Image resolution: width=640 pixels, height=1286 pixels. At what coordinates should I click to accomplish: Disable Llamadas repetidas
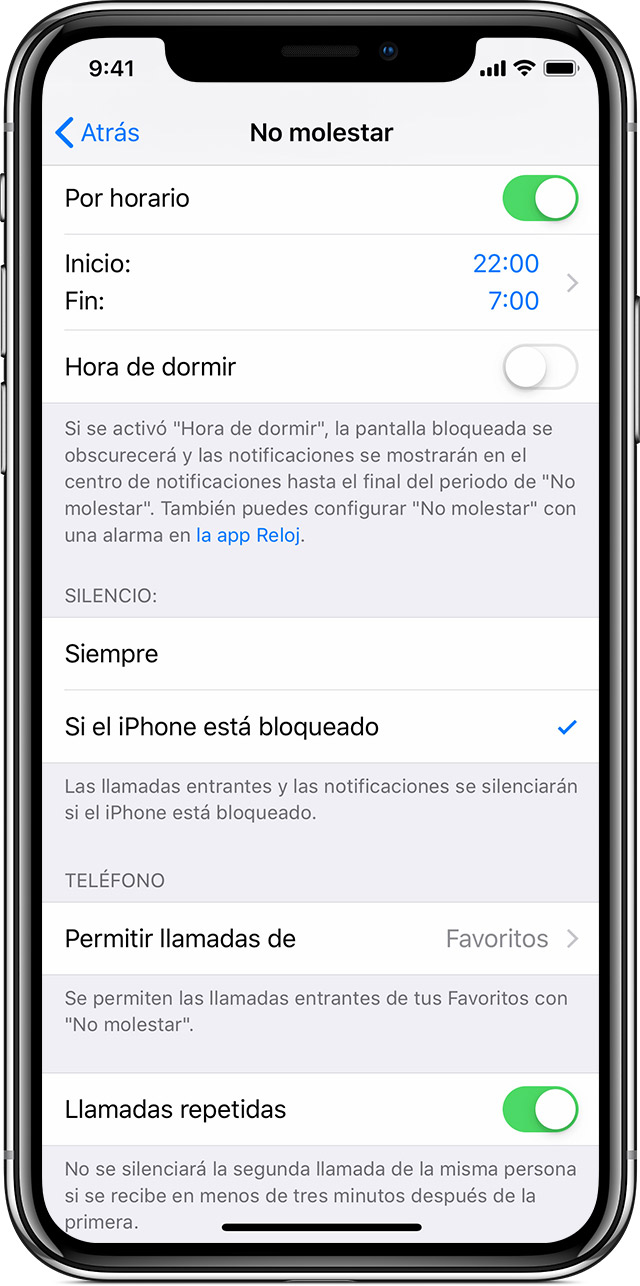(x=540, y=1109)
